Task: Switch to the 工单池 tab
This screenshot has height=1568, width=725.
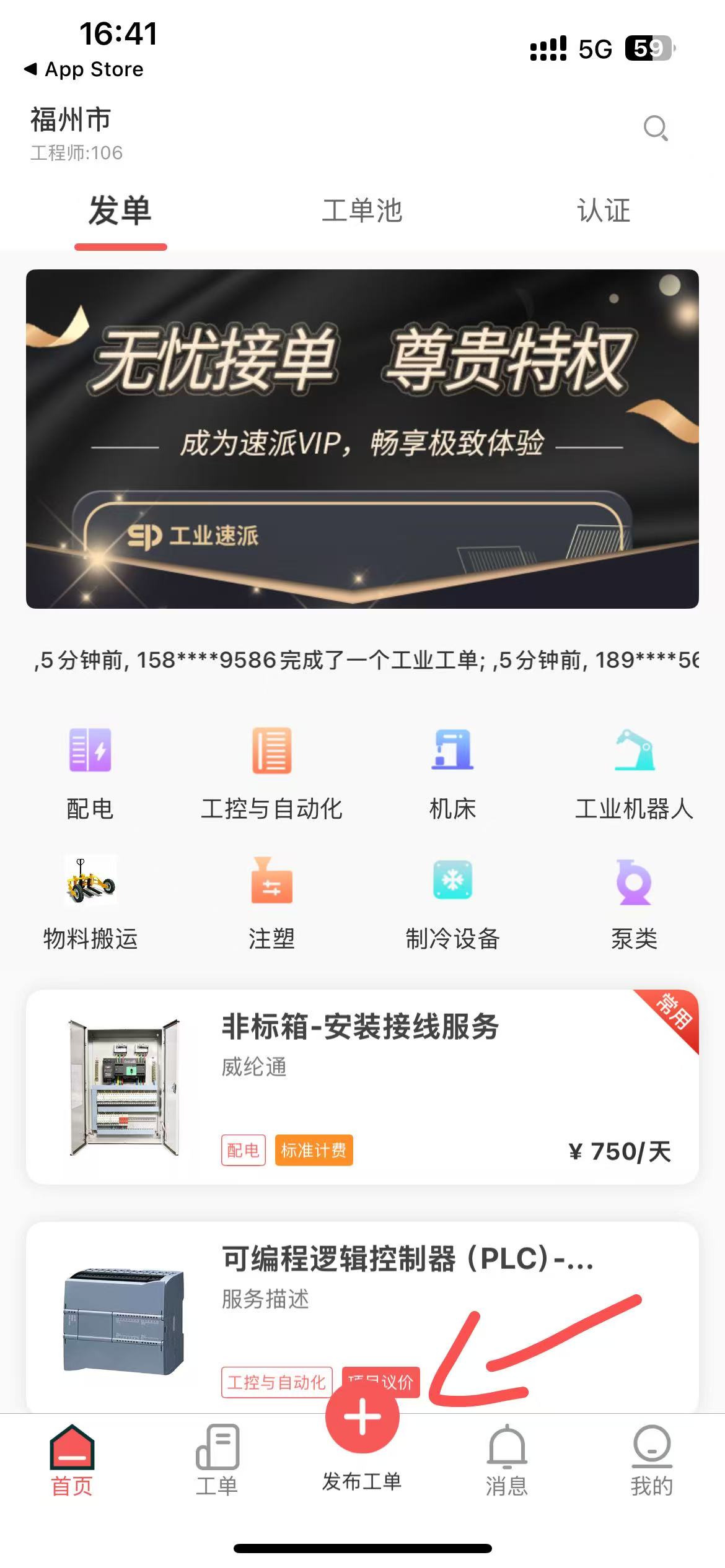Action: coord(362,211)
